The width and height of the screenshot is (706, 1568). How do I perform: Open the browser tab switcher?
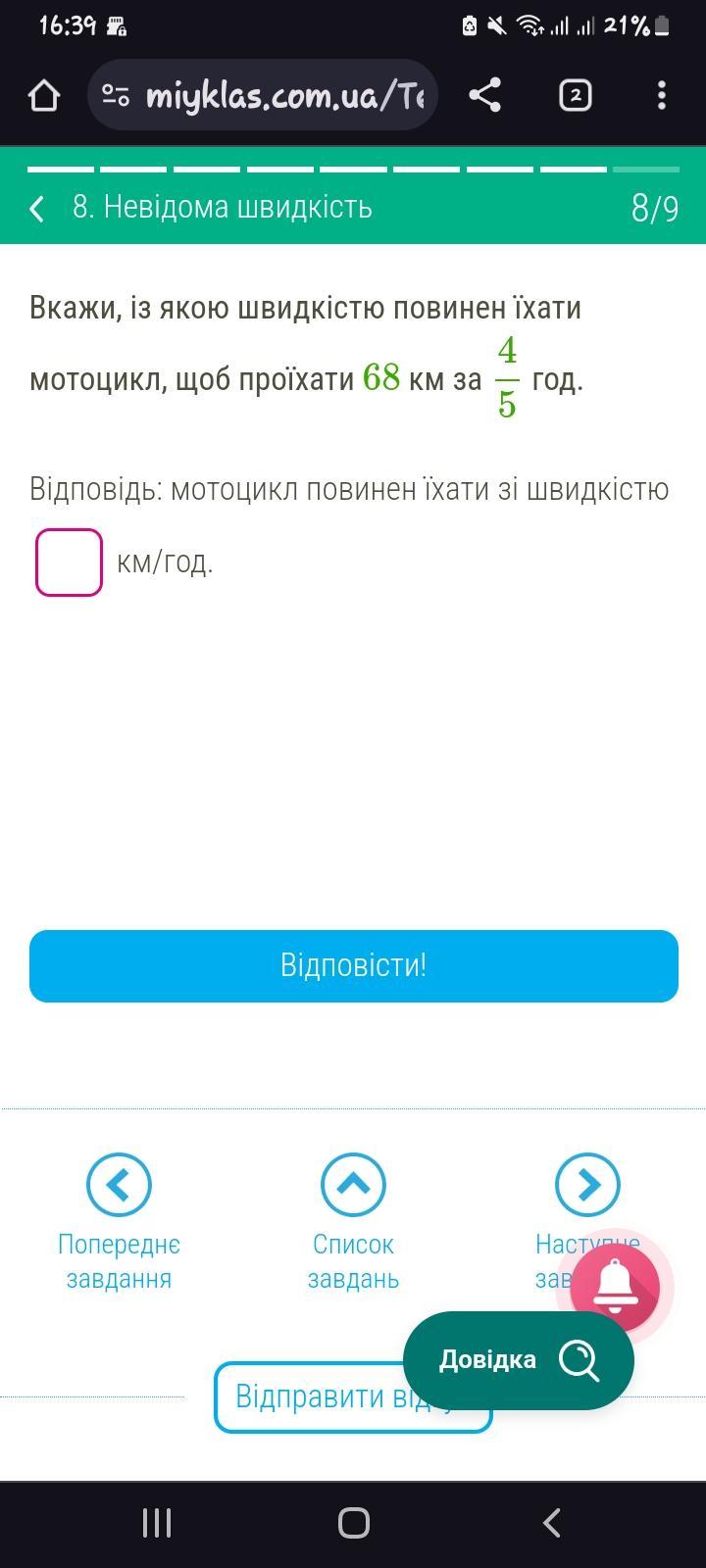pos(575,95)
